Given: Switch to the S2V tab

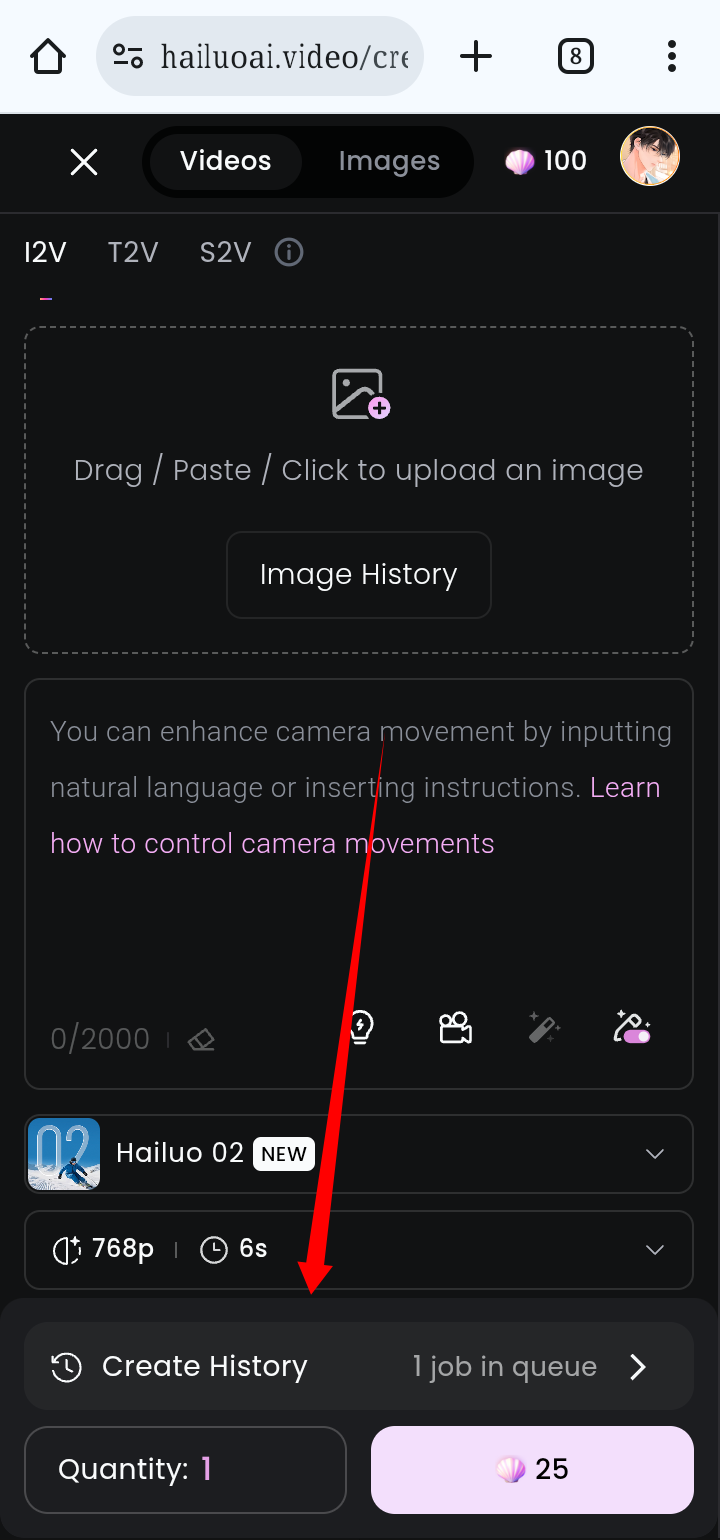Looking at the screenshot, I should [x=225, y=253].
